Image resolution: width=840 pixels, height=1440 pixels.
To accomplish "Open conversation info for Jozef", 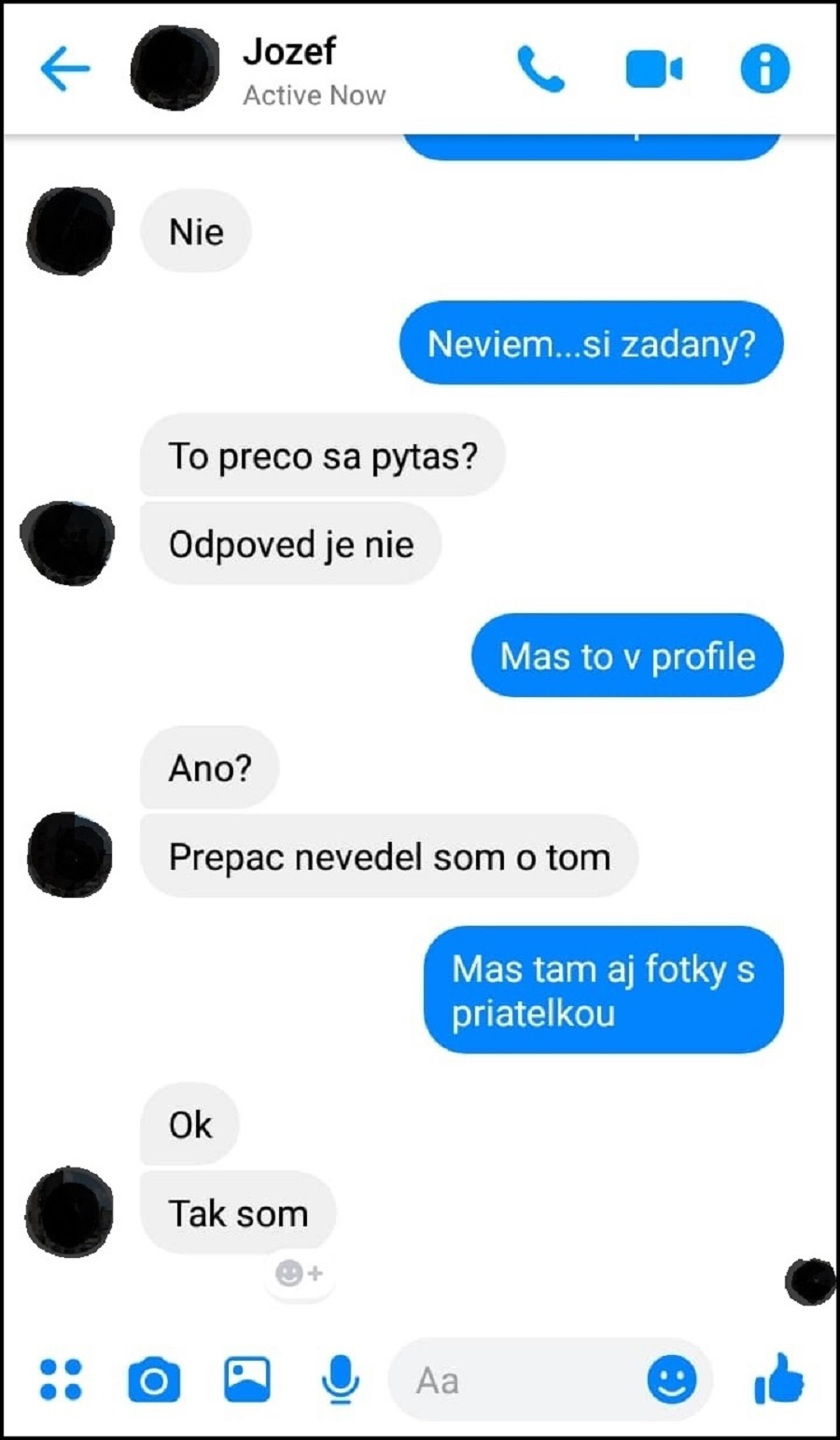I will click(764, 69).
